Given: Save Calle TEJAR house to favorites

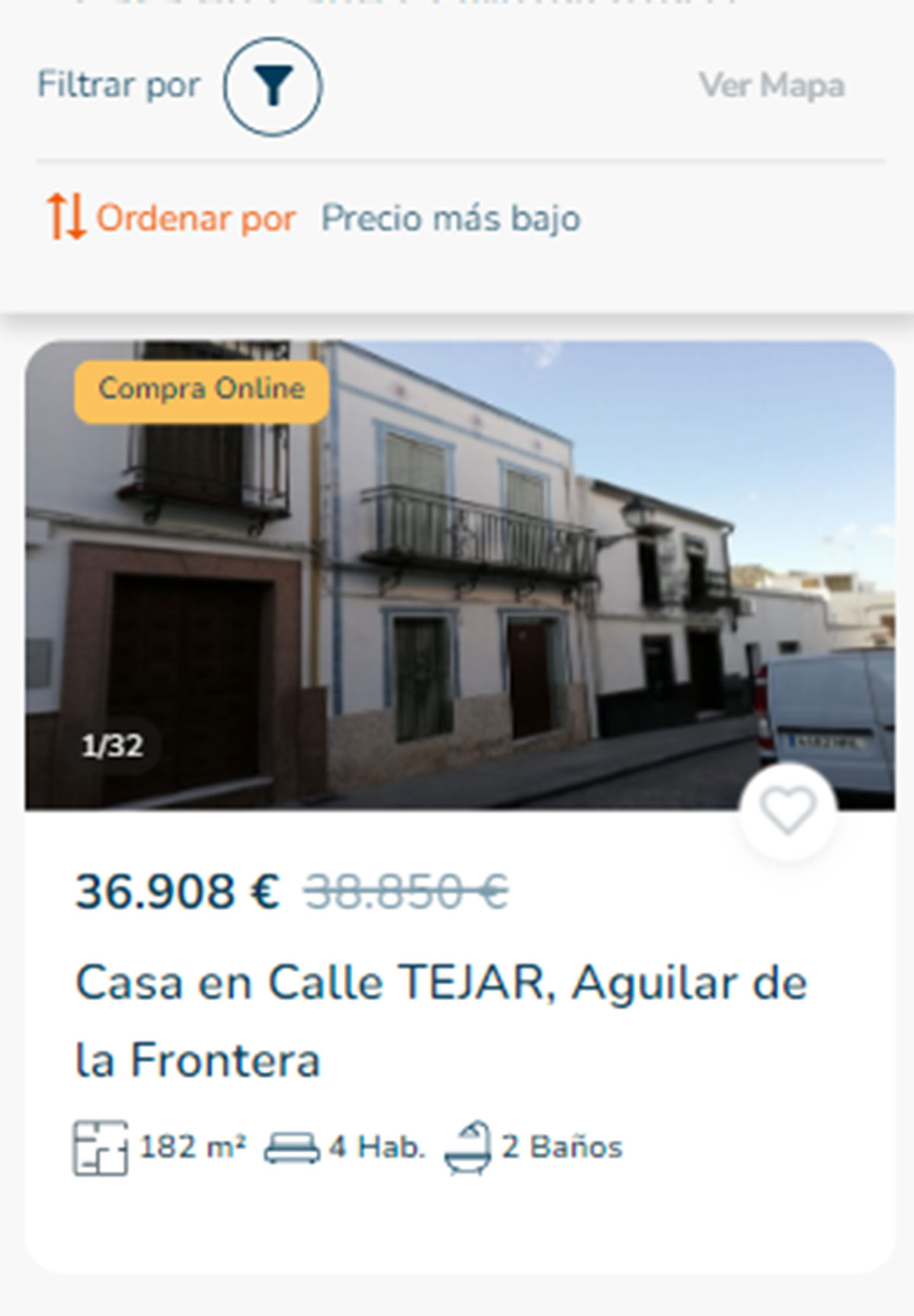Looking at the screenshot, I should tap(788, 812).
